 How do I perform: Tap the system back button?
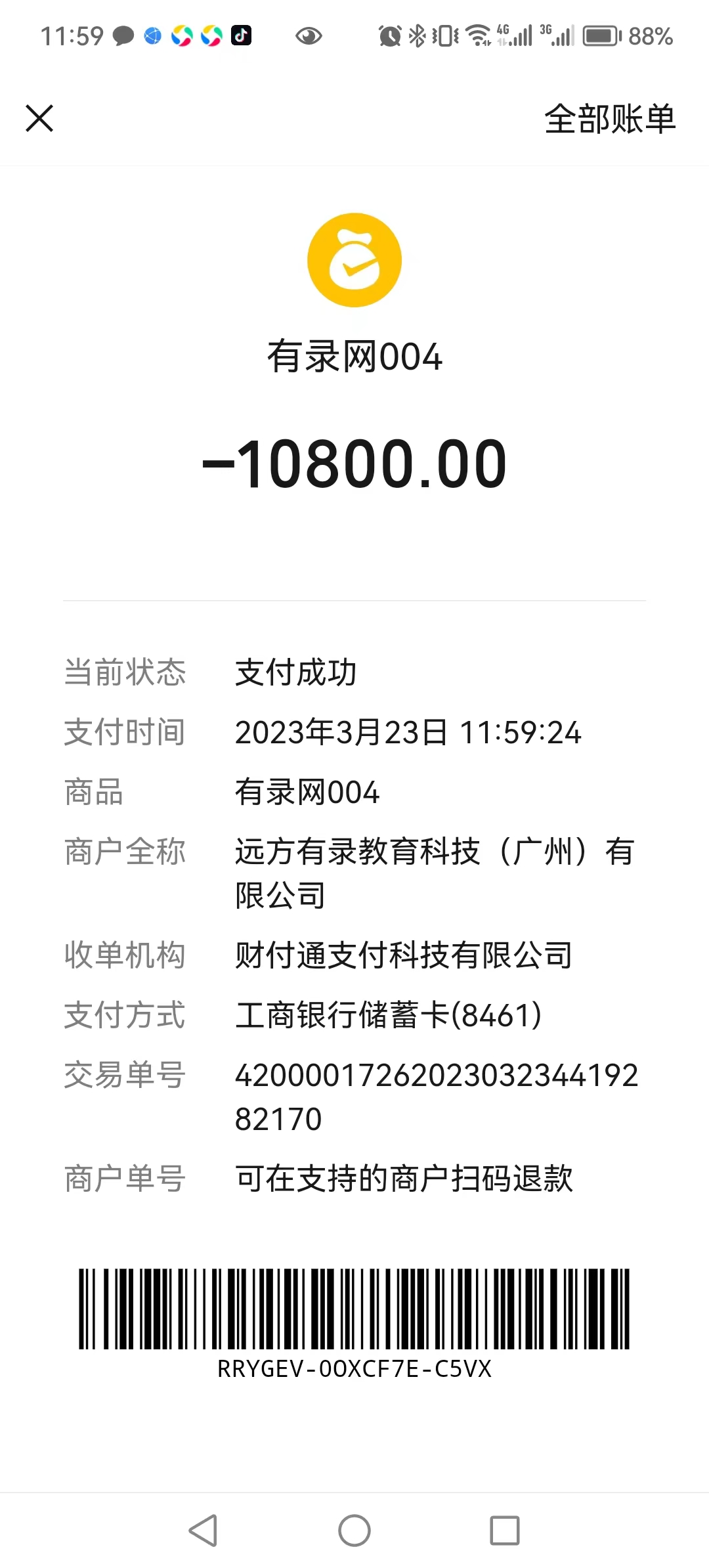pos(203,1531)
